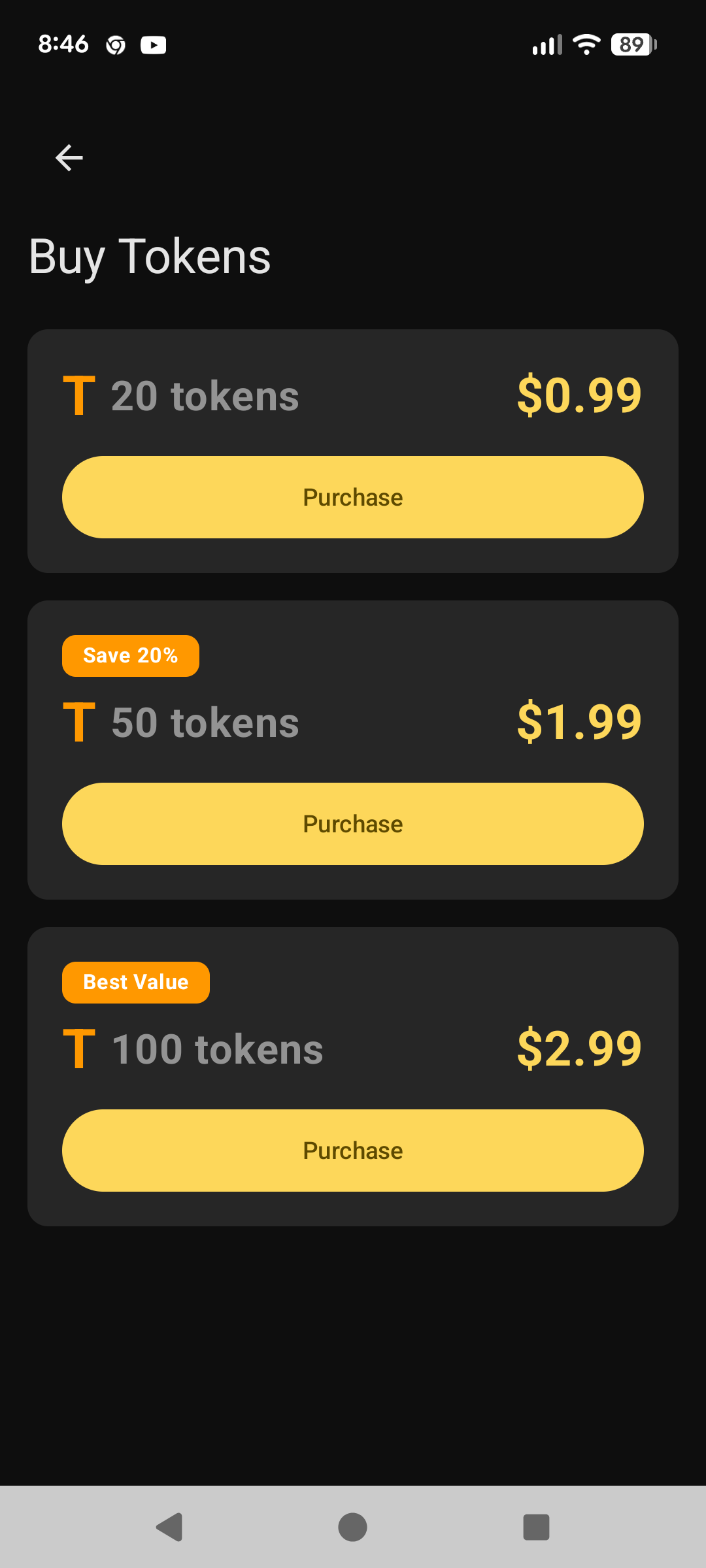Viewport: 706px width, 1568px height.
Task: Select the T token icon beside 100 tokens
Action: 79,1049
